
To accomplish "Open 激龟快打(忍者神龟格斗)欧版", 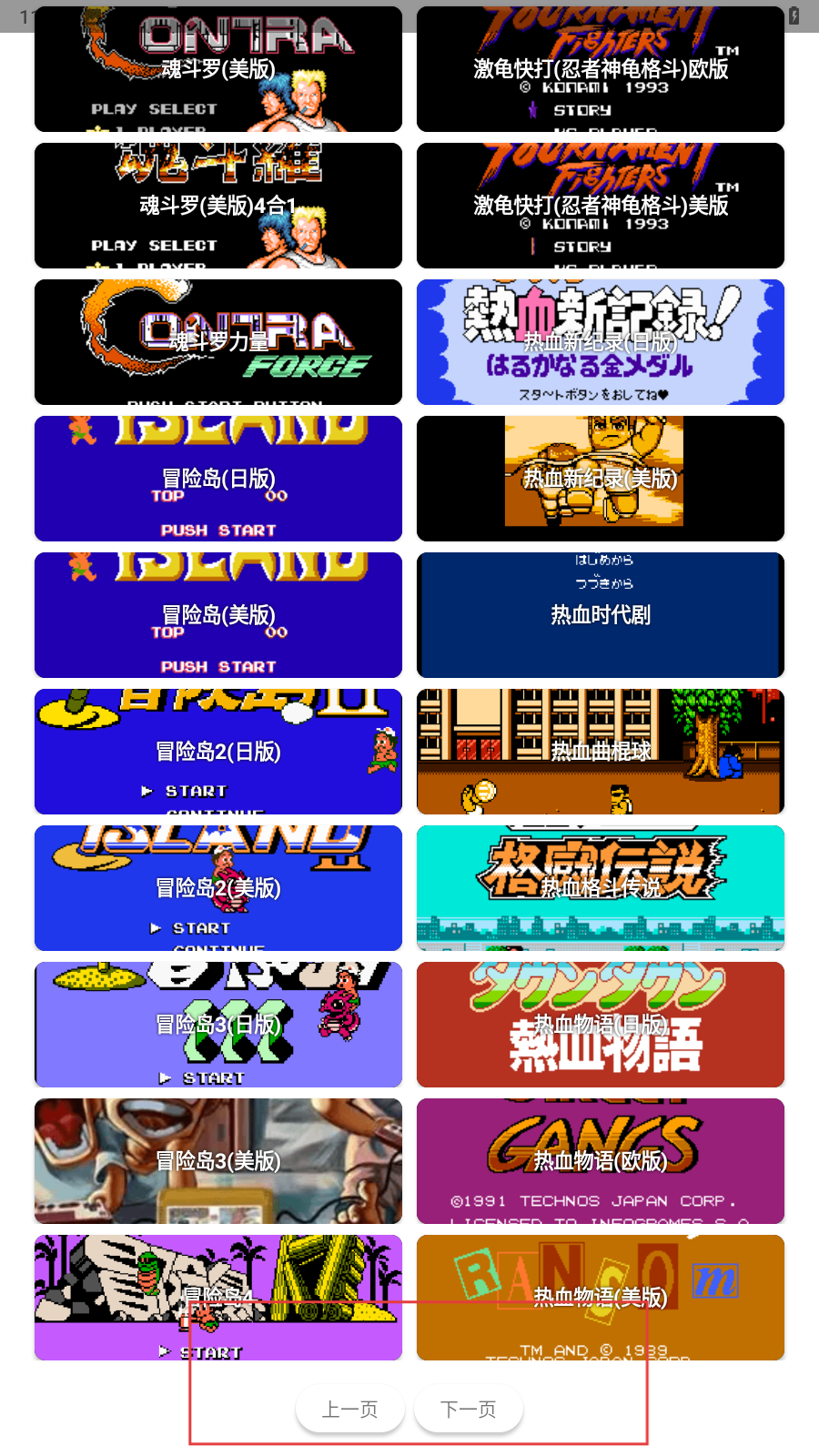I will pos(601,69).
